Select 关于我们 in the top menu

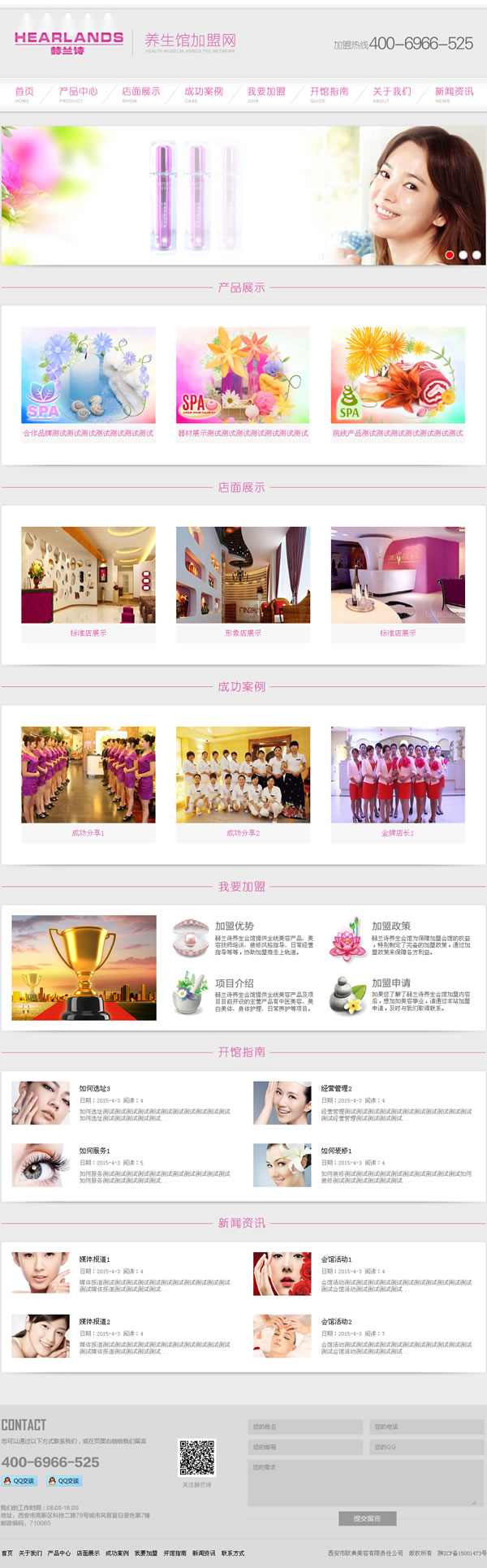point(391,93)
